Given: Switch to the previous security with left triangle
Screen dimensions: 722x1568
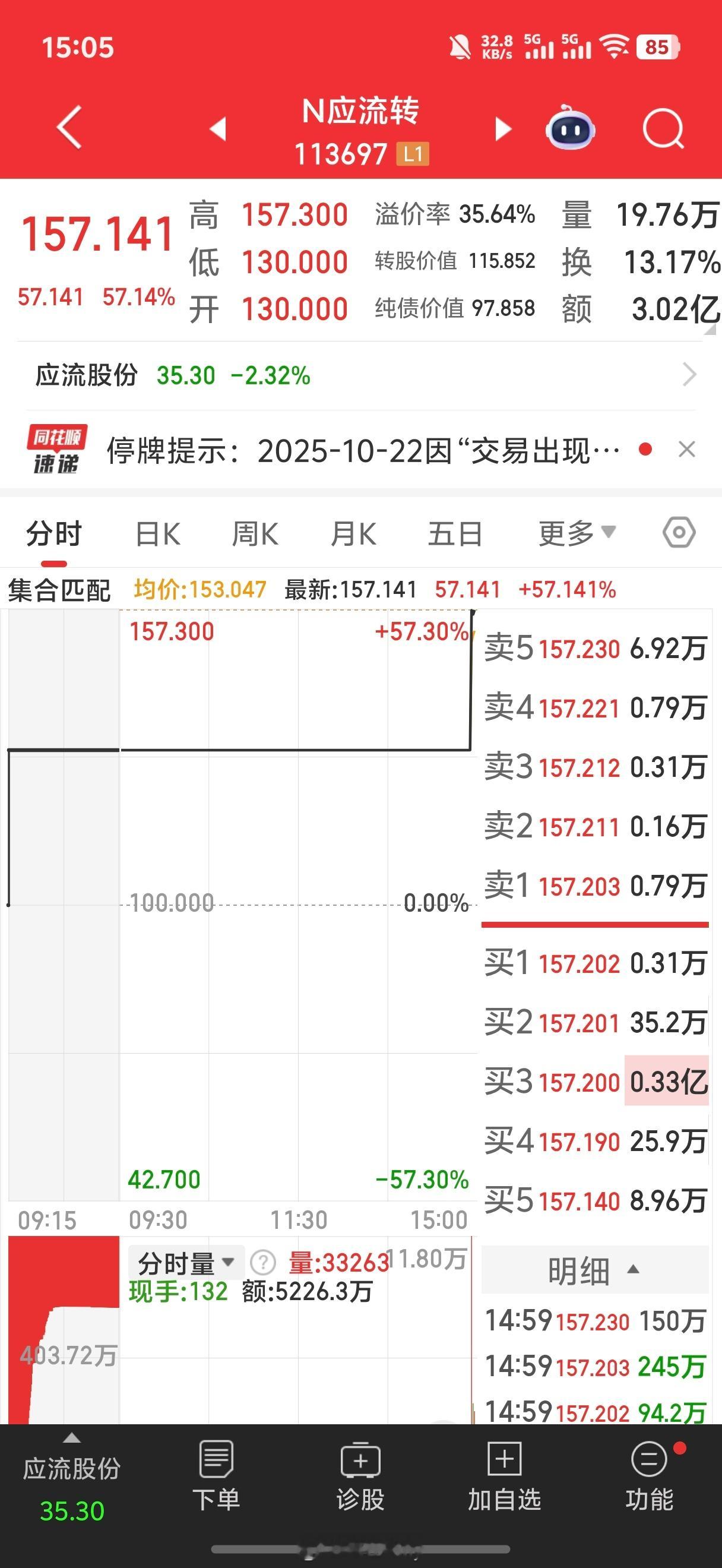Looking at the screenshot, I should coord(218,129).
